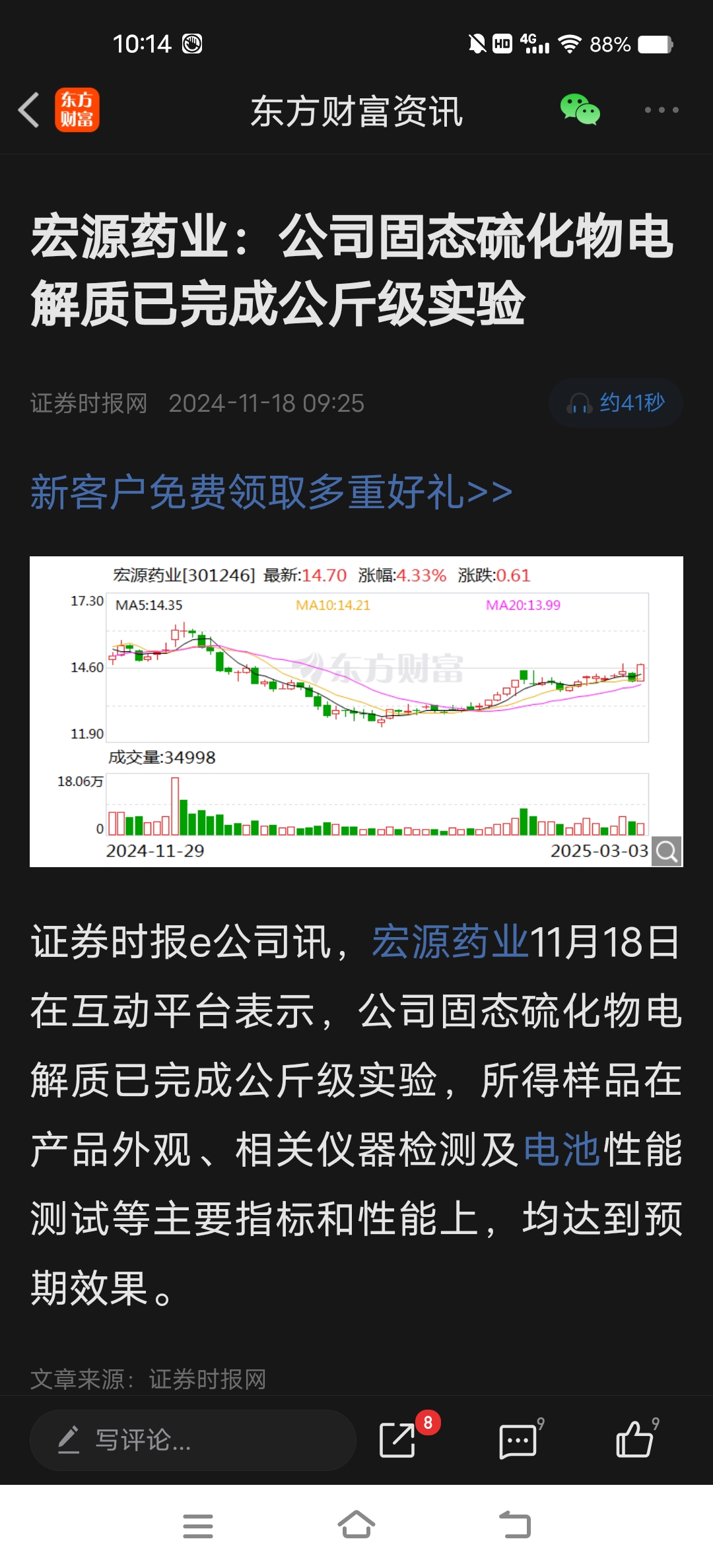Share article using bottom share icon
Image resolution: width=713 pixels, height=1568 pixels.
pyautogui.click(x=397, y=1439)
